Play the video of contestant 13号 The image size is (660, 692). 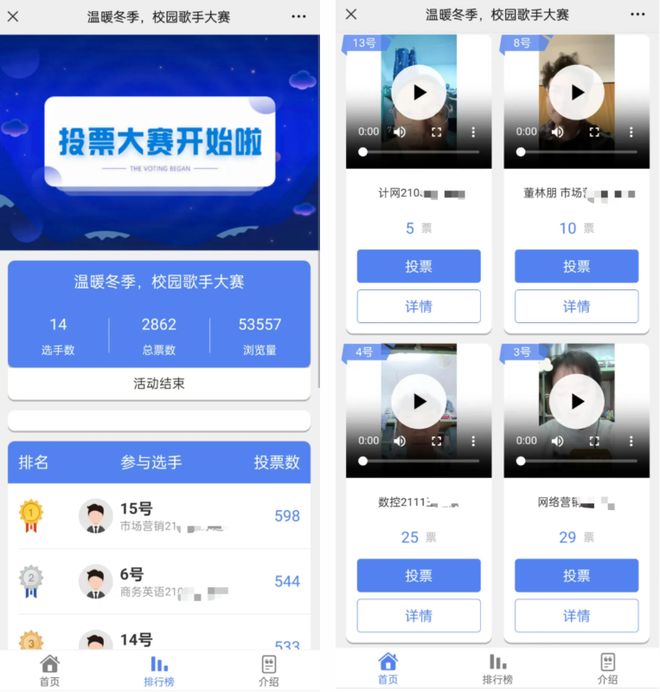[418, 92]
